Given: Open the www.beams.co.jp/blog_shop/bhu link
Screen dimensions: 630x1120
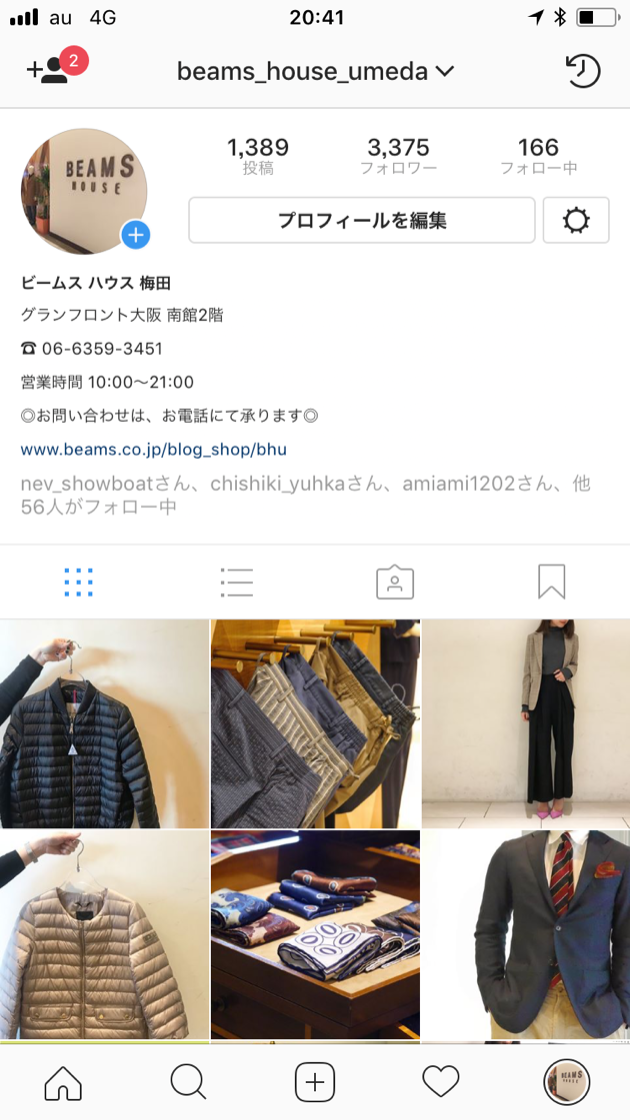Looking at the screenshot, I should click(x=153, y=449).
